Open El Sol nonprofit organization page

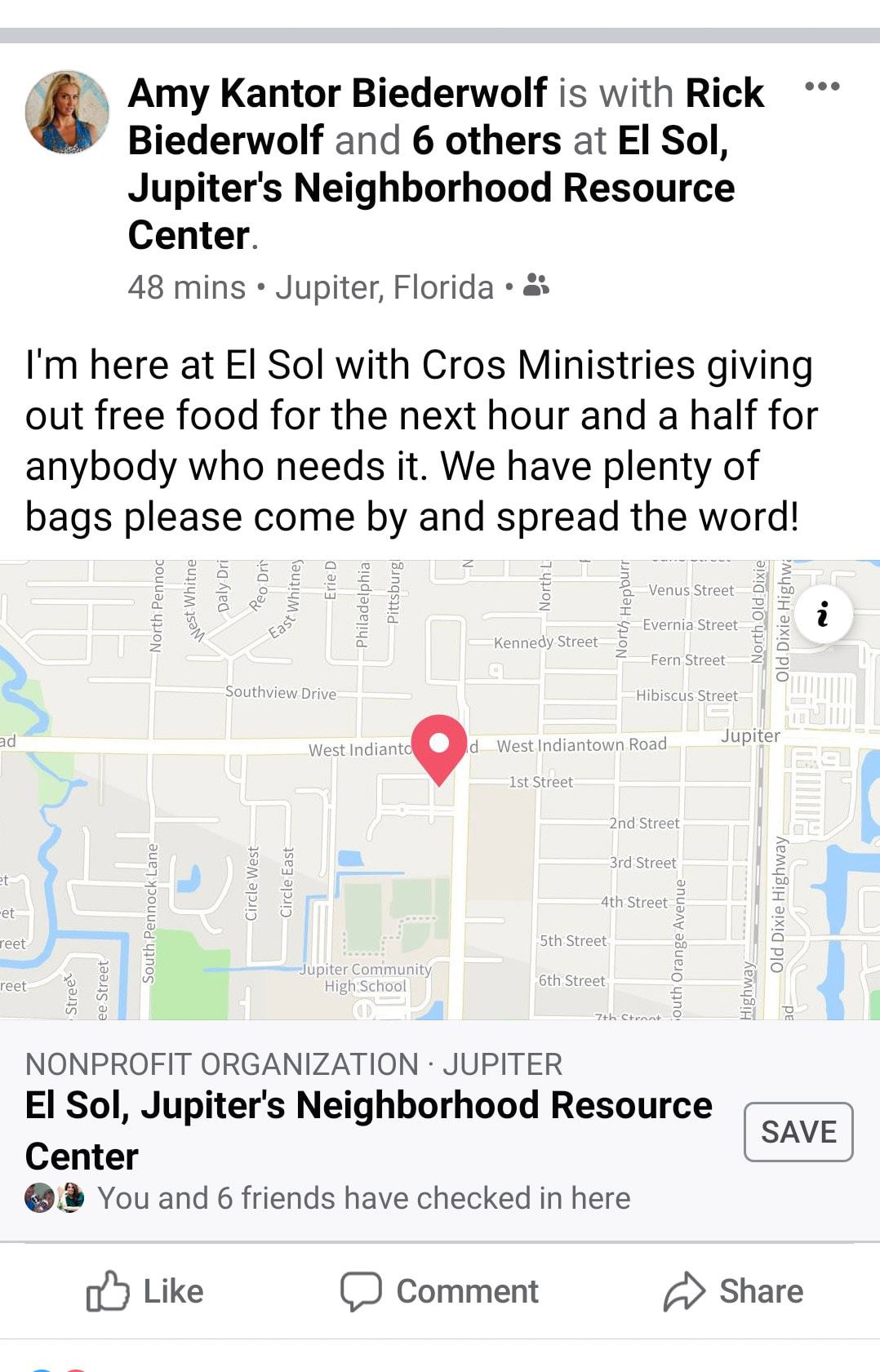(368, 1106)
